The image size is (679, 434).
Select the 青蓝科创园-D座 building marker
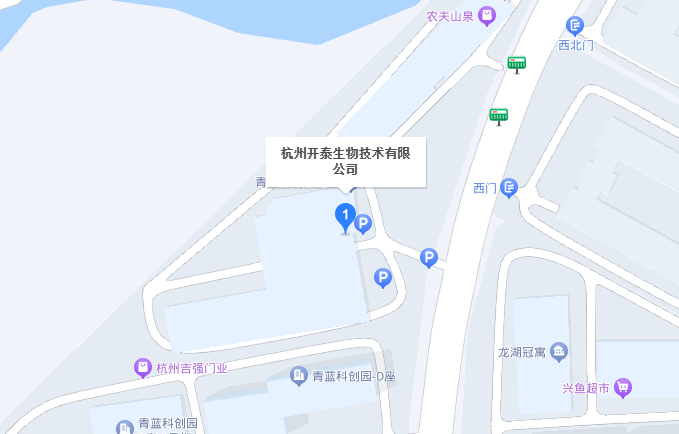click(x=298, y=376)
